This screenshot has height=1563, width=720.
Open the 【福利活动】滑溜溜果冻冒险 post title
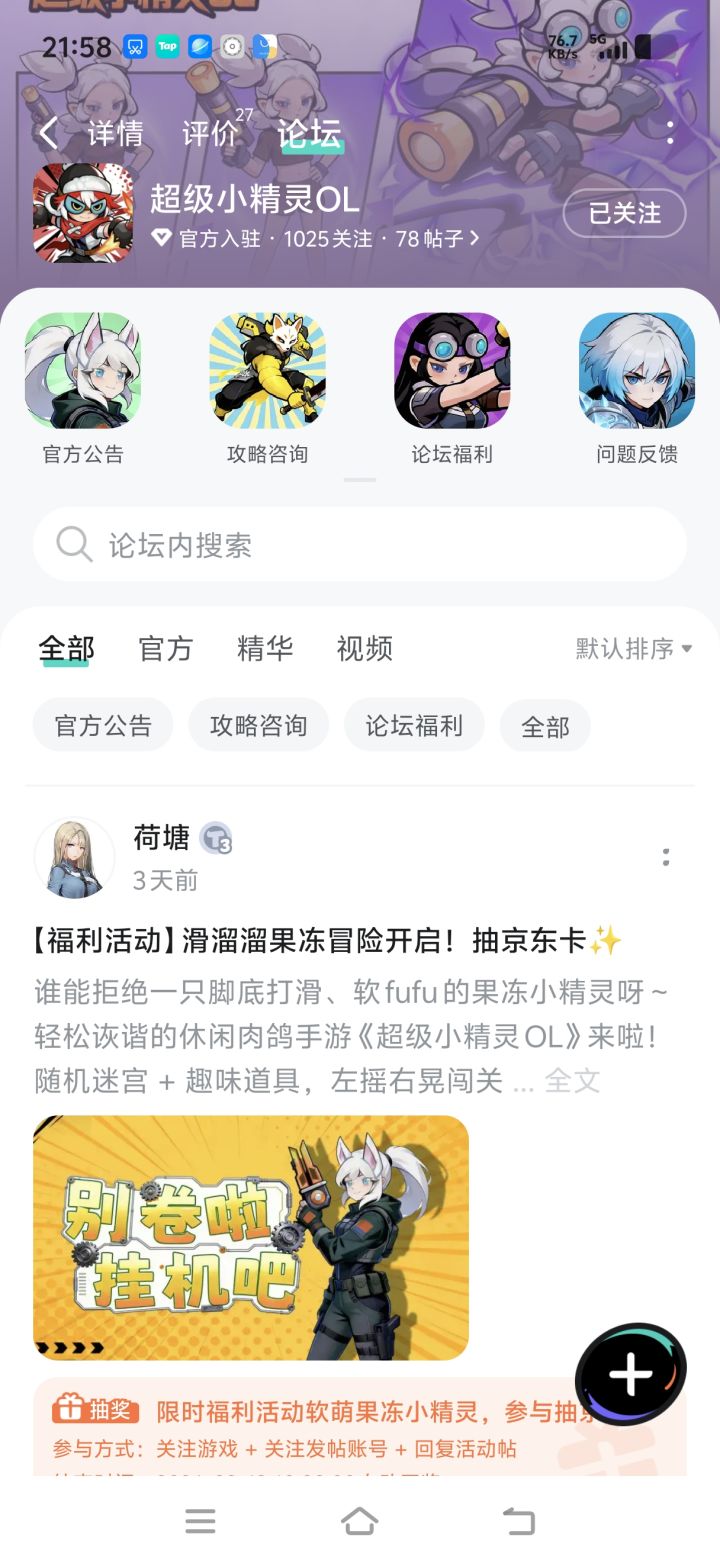coord(320,940)
